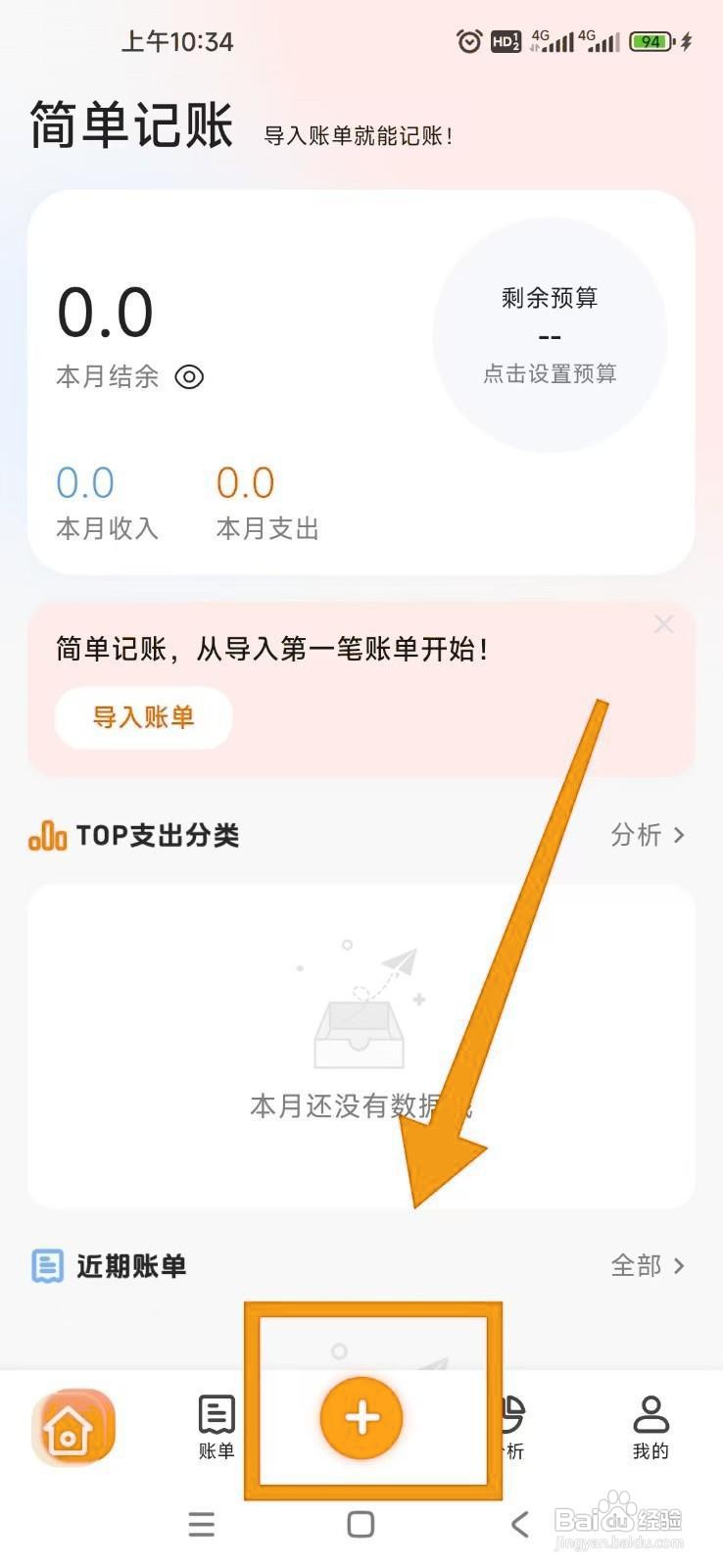Tap the 近期账单 list icon
This screenshot has height=1568, width=723.
click(x=46, y=1265)
